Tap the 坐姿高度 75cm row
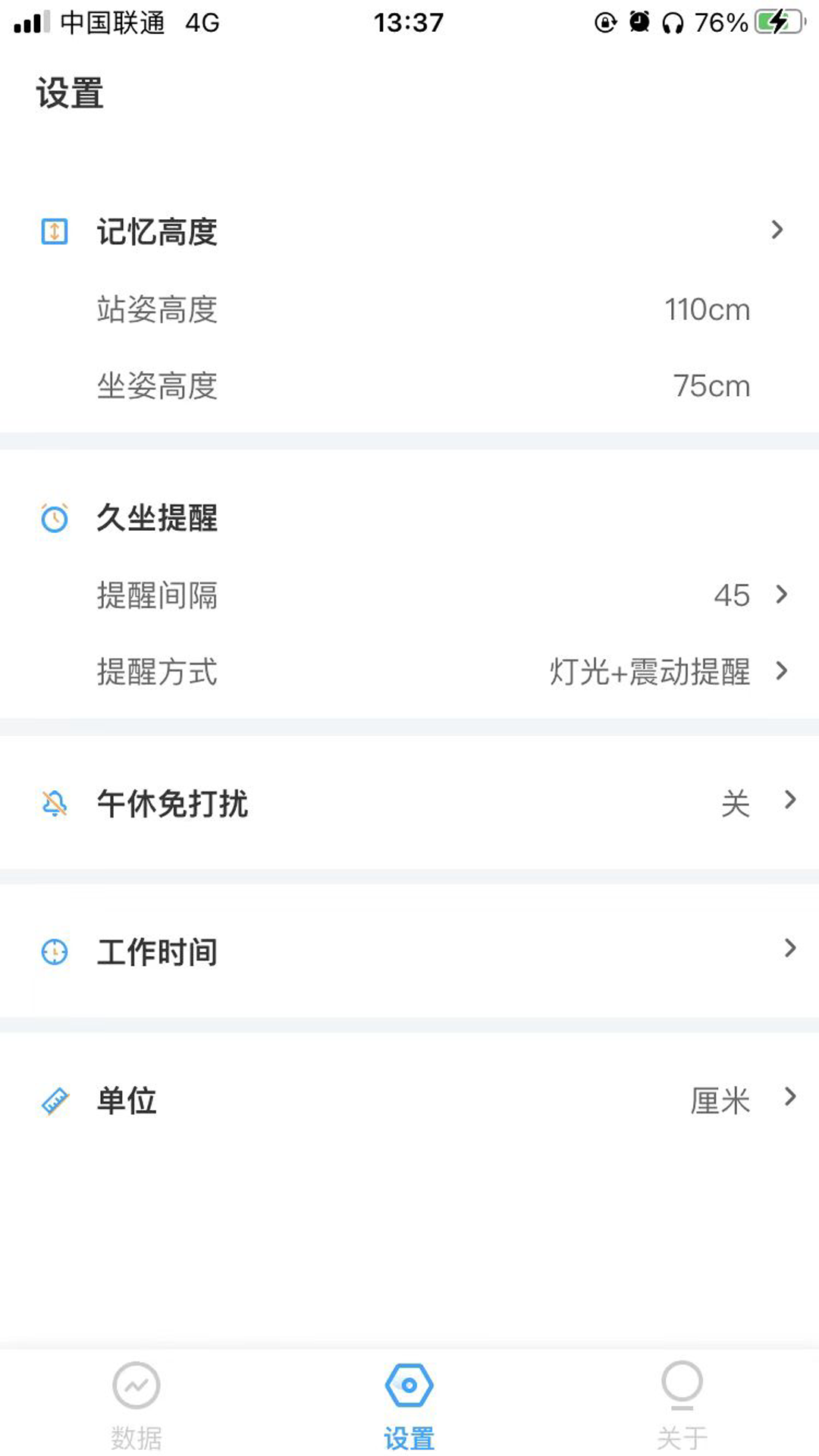Screen dimensions: 819x1456 click(409, 387)
